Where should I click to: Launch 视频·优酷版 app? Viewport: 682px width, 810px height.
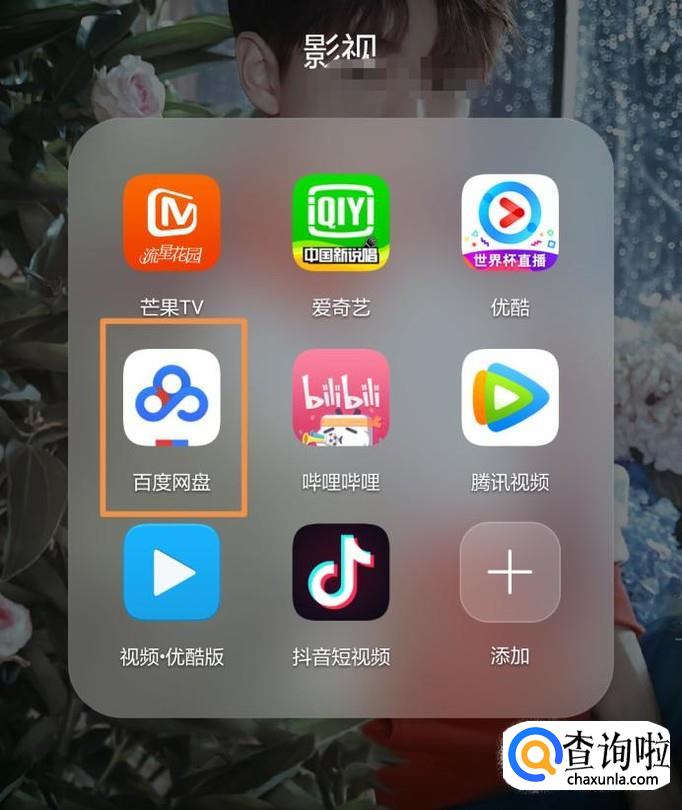[x=171, y=572]
